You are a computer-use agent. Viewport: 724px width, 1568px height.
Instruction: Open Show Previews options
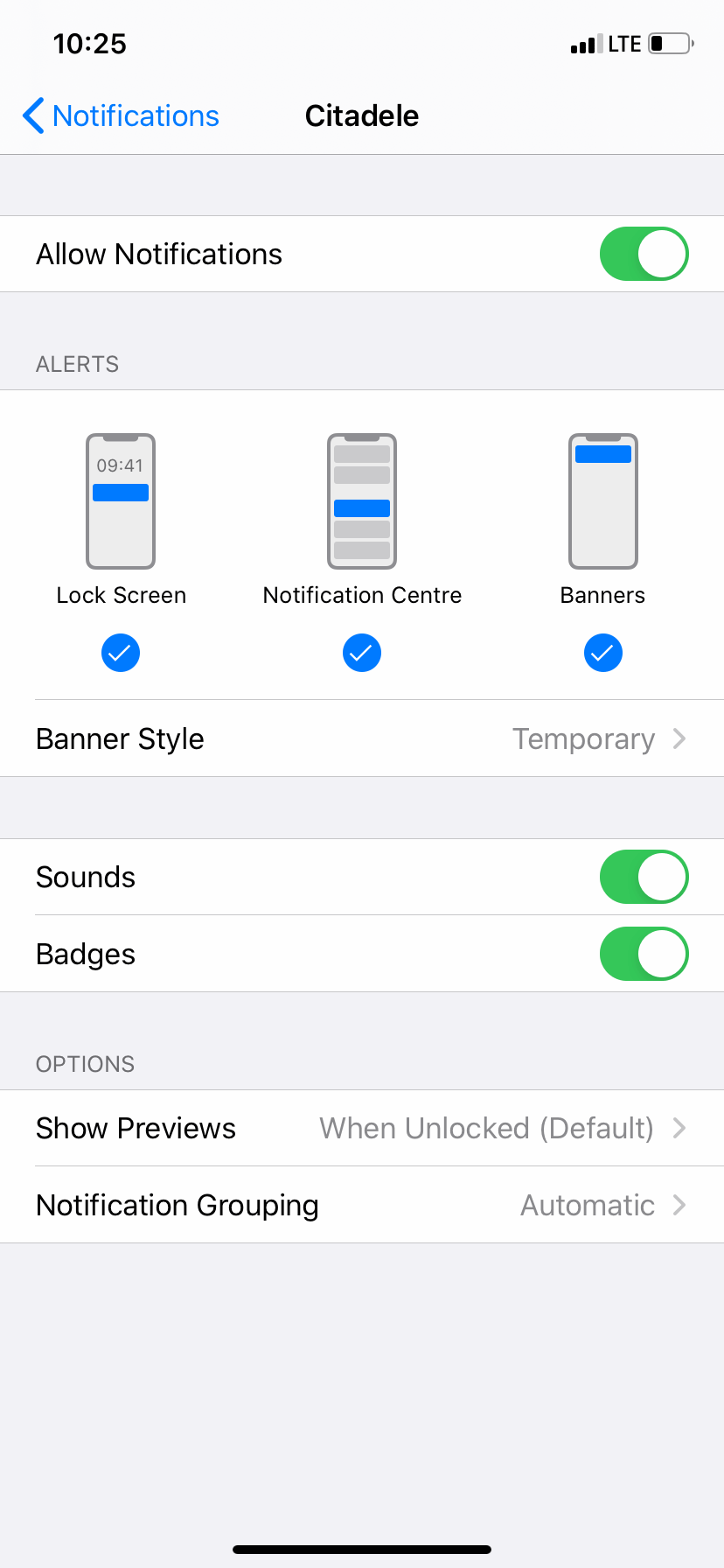pos(362,1128)
